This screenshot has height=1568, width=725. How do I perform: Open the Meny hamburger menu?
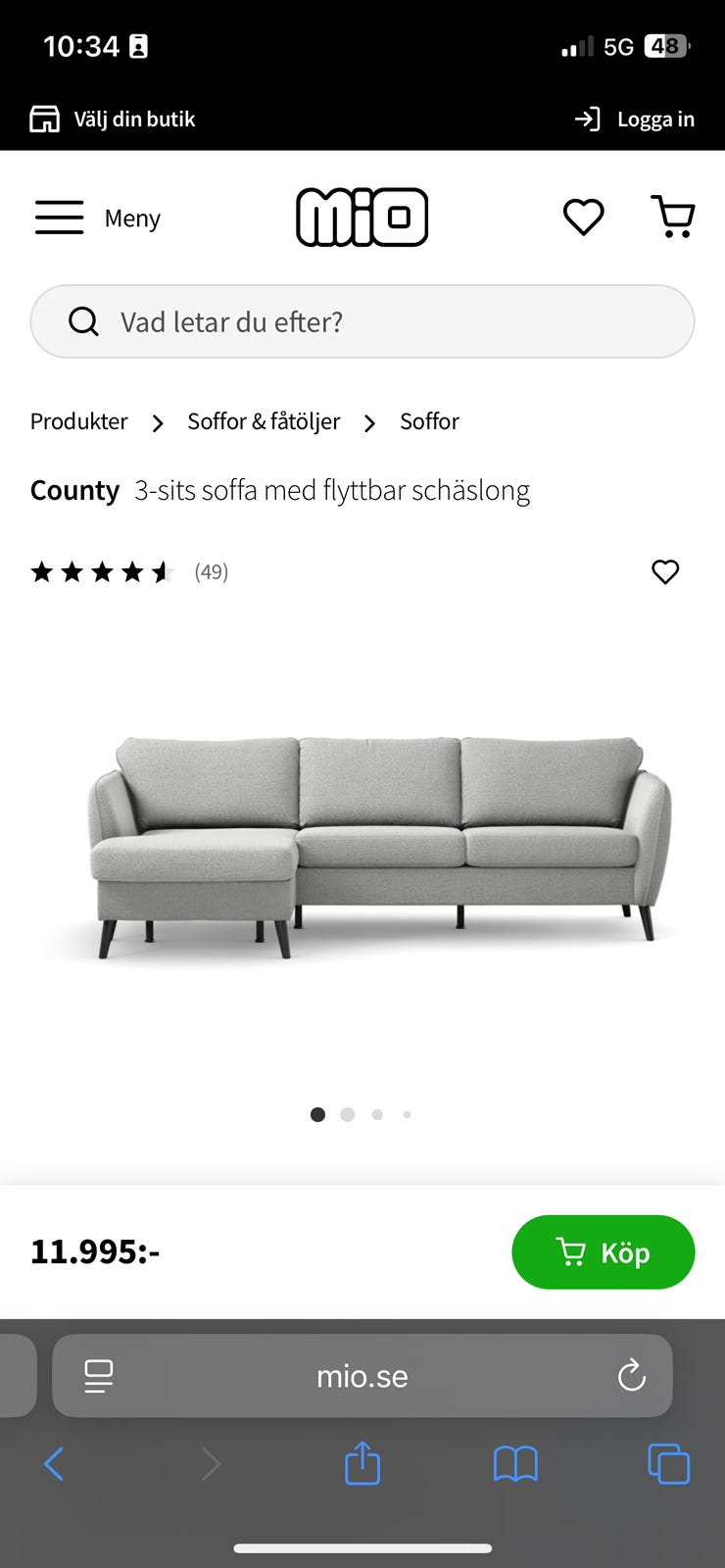[x=97, y=218]
